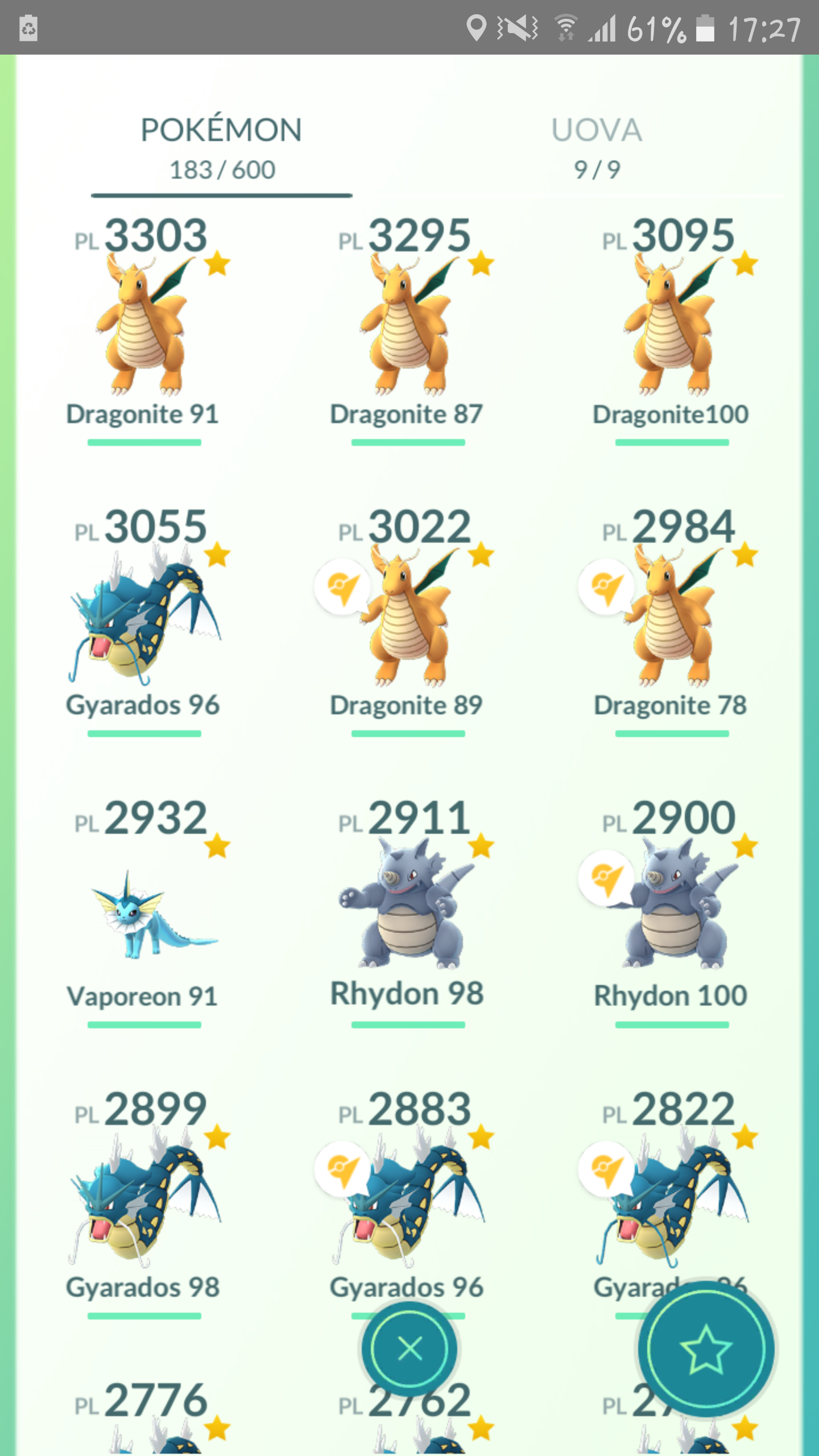
Task: Open Dragonite 78 with PL 2984
Action: pos(672,621)
